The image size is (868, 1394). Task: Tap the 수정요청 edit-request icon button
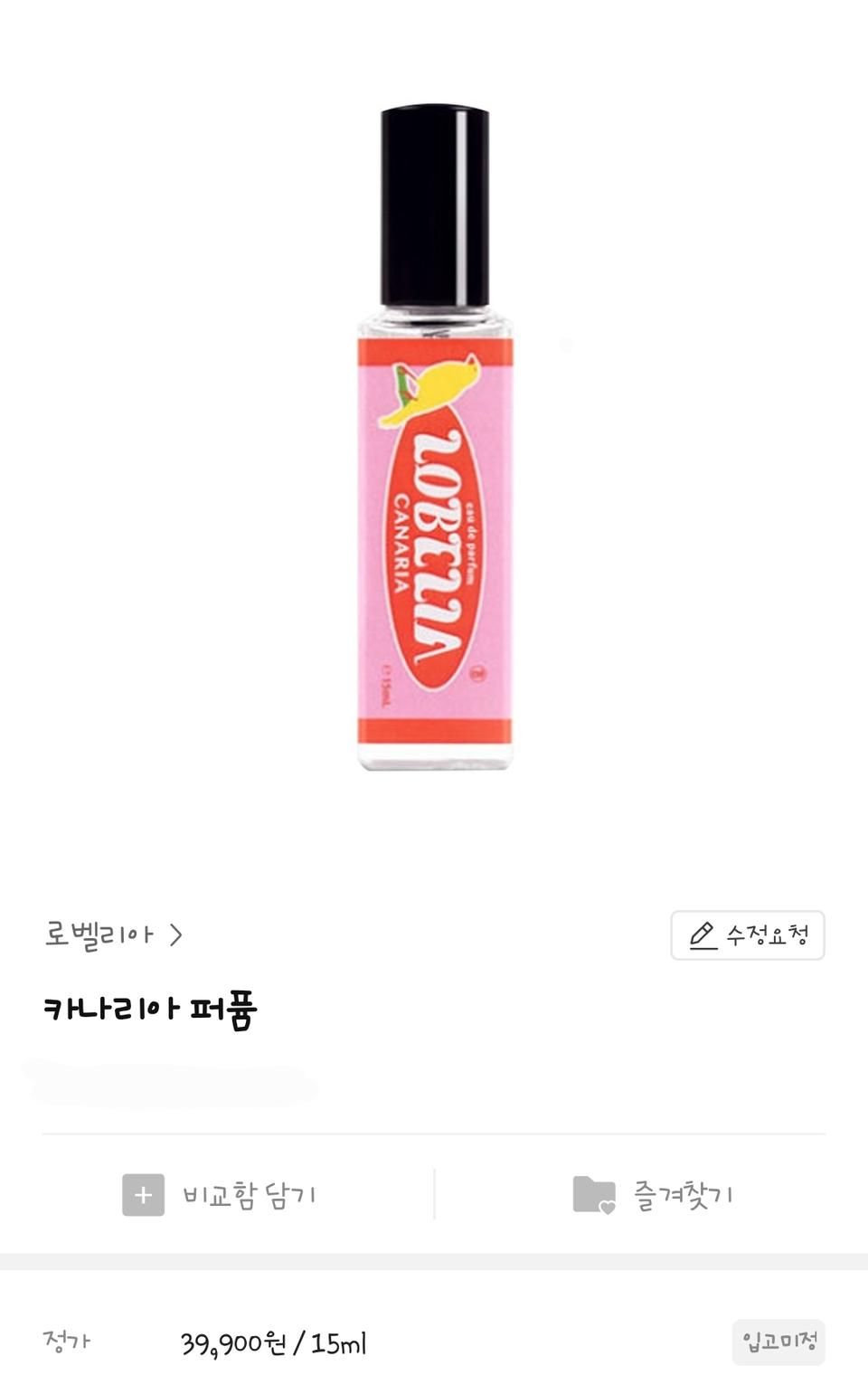pyautogui.click(x=747, y=935)
